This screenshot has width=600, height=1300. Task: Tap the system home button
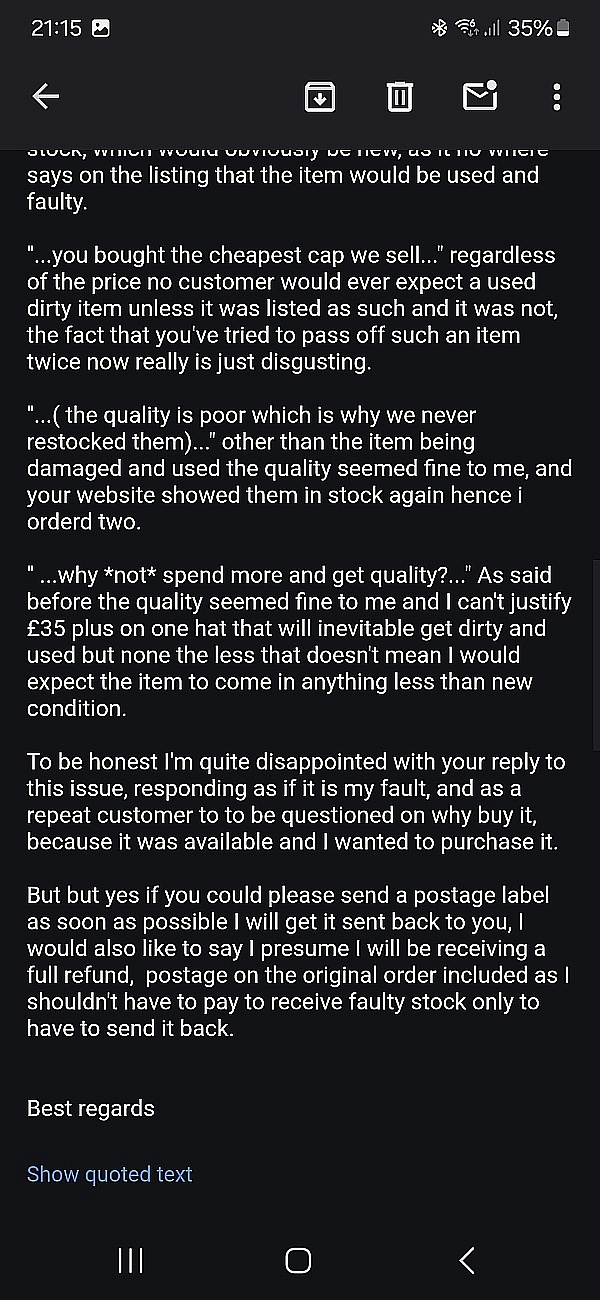(298, 1260)
